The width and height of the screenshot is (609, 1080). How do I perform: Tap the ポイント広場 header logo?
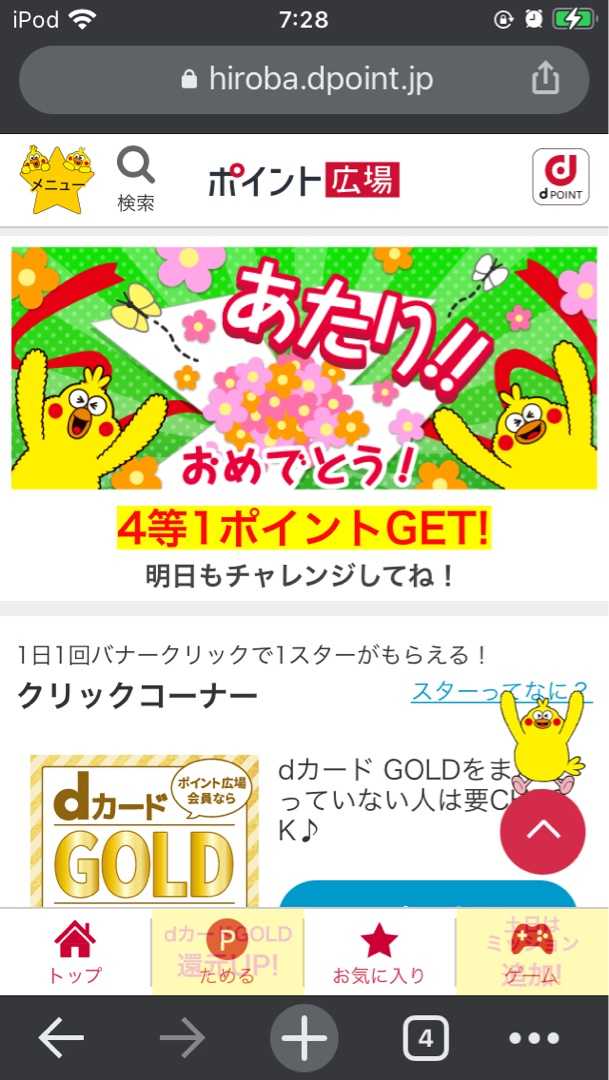[303, 180]
